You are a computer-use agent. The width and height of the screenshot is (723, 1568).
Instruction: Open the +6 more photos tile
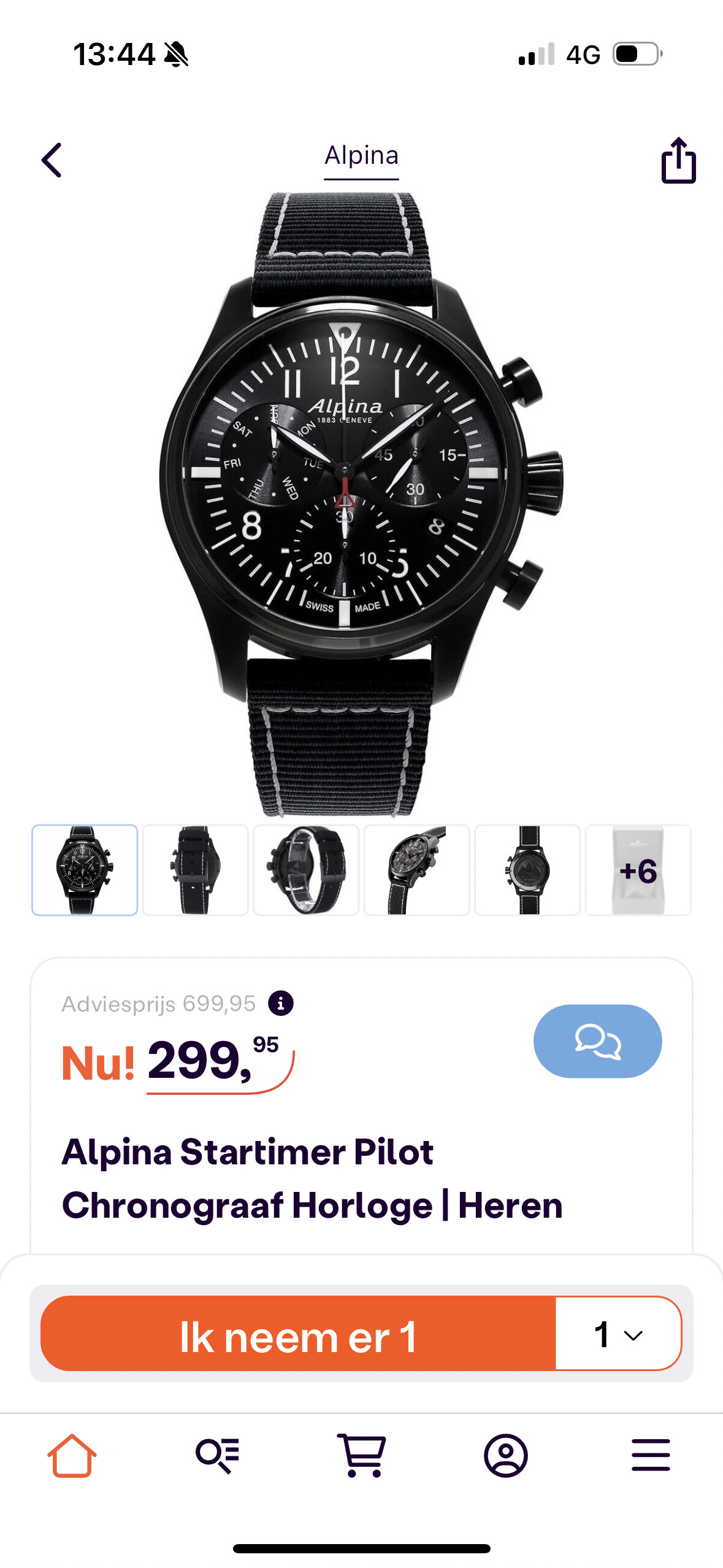pyautogui.click(x=638, y=870)
